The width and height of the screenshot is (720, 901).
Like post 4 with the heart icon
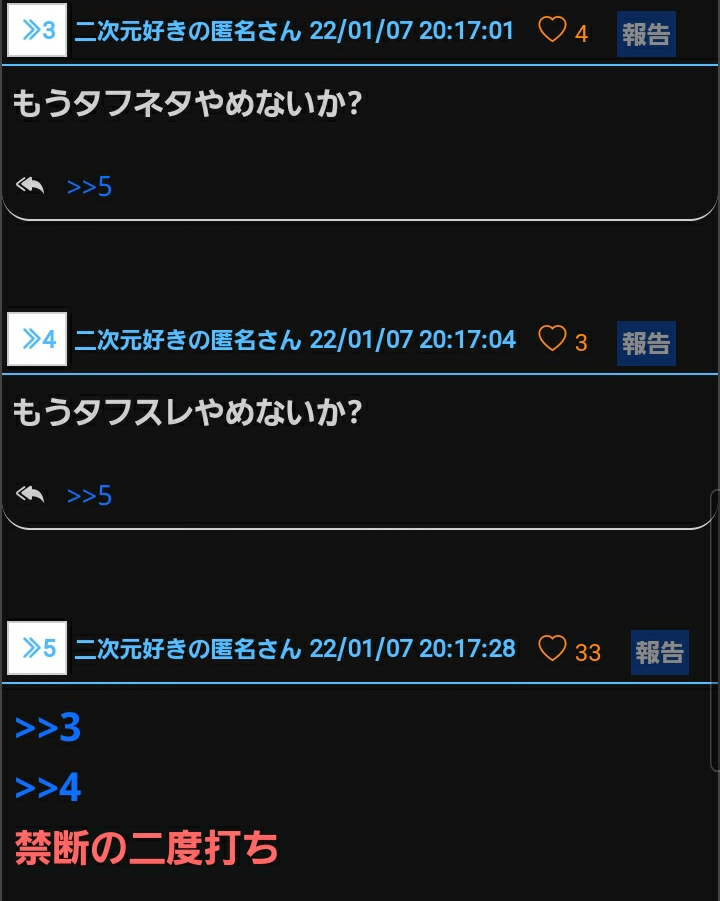click(x=552, y=338)
